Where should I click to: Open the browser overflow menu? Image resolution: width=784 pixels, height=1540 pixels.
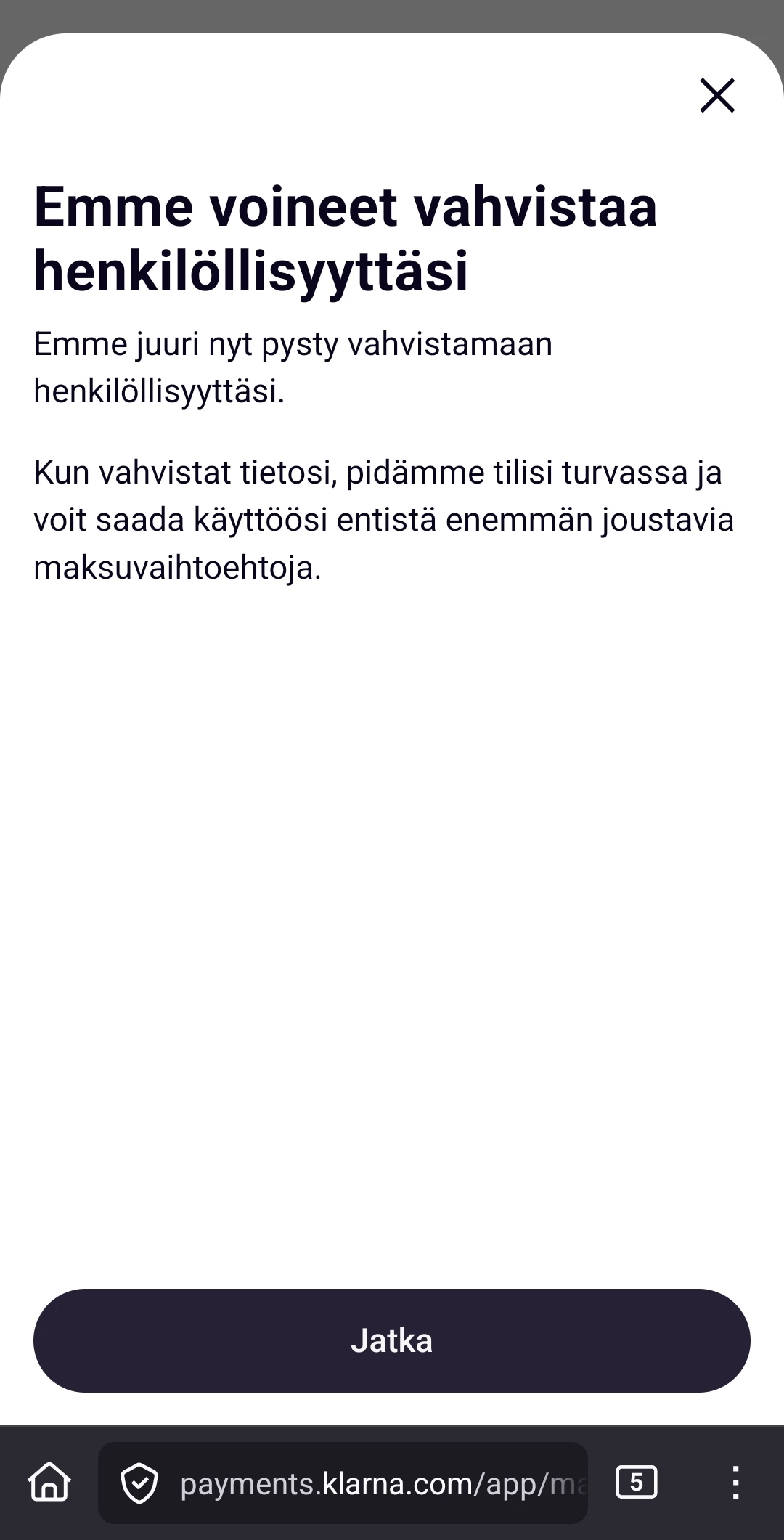[735, 1483]
